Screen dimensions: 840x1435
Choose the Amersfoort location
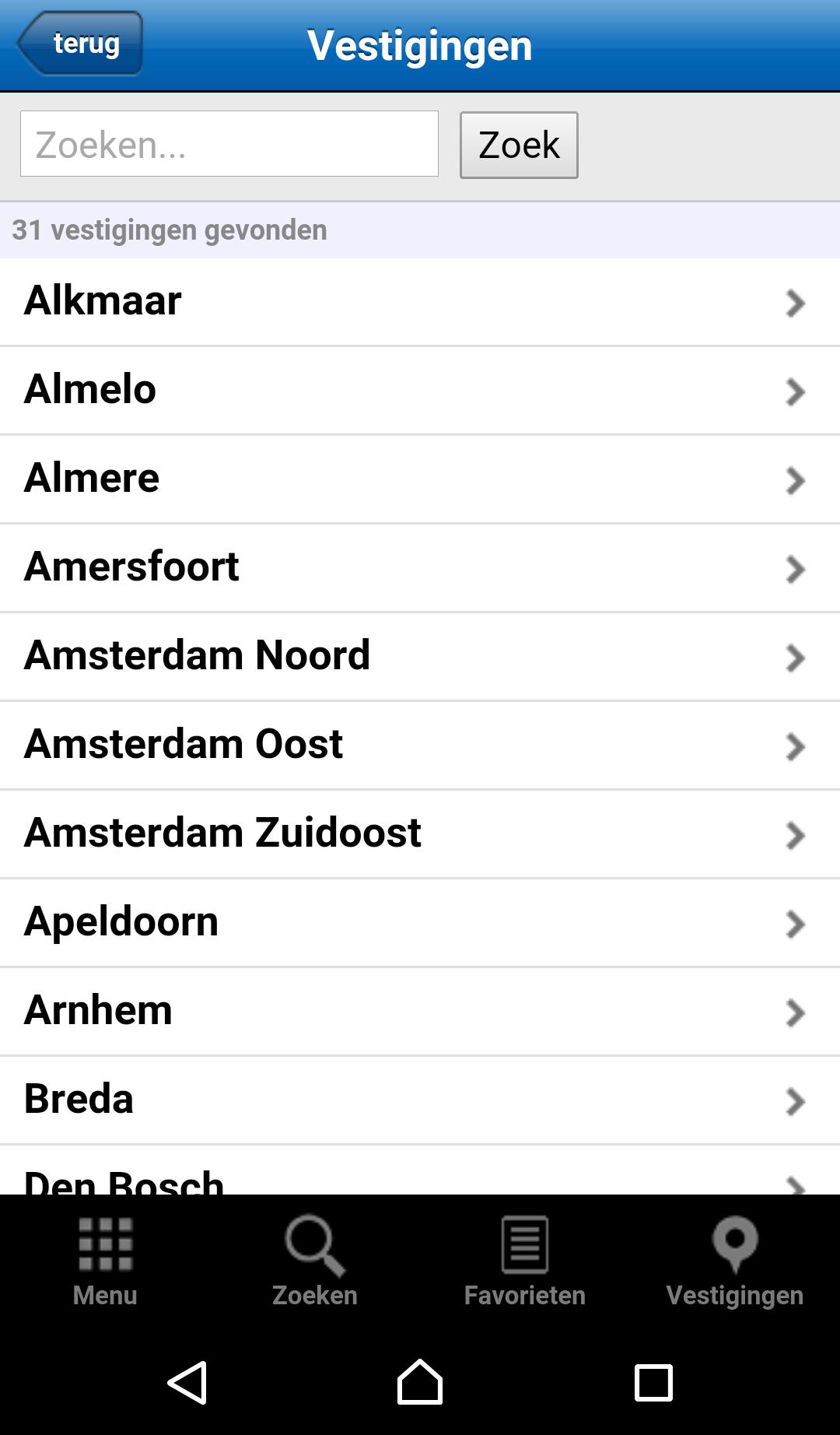coord(420,568)
